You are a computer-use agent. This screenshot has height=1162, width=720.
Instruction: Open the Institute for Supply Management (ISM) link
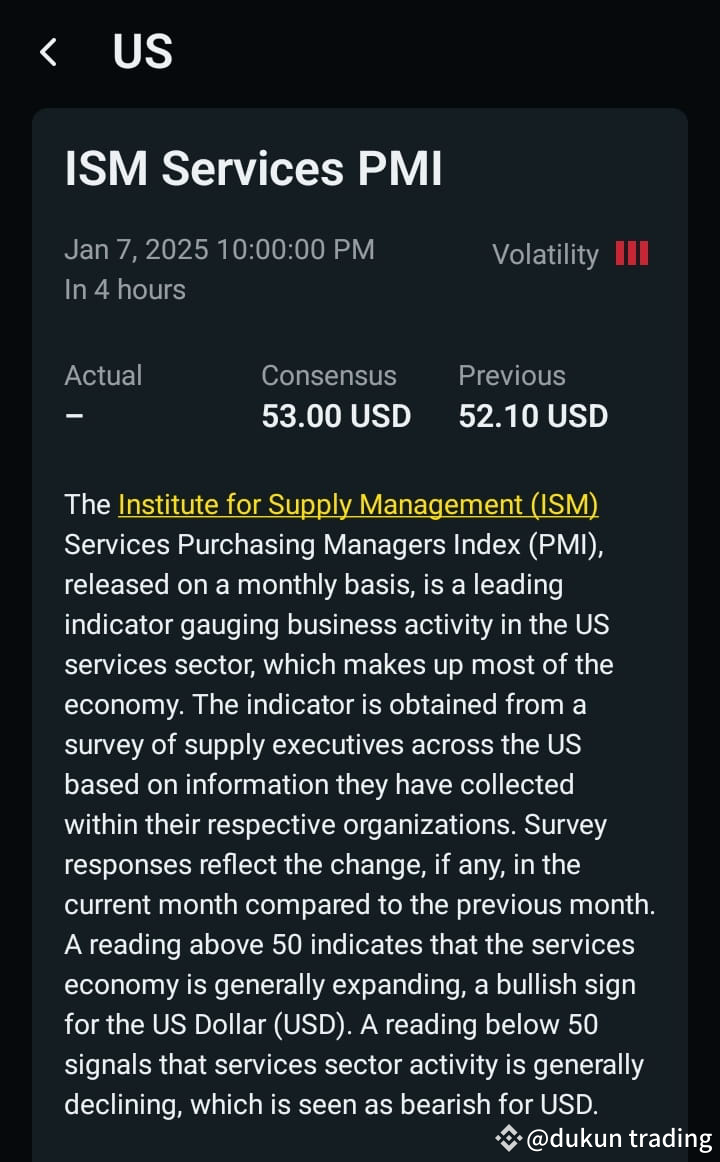358,504
